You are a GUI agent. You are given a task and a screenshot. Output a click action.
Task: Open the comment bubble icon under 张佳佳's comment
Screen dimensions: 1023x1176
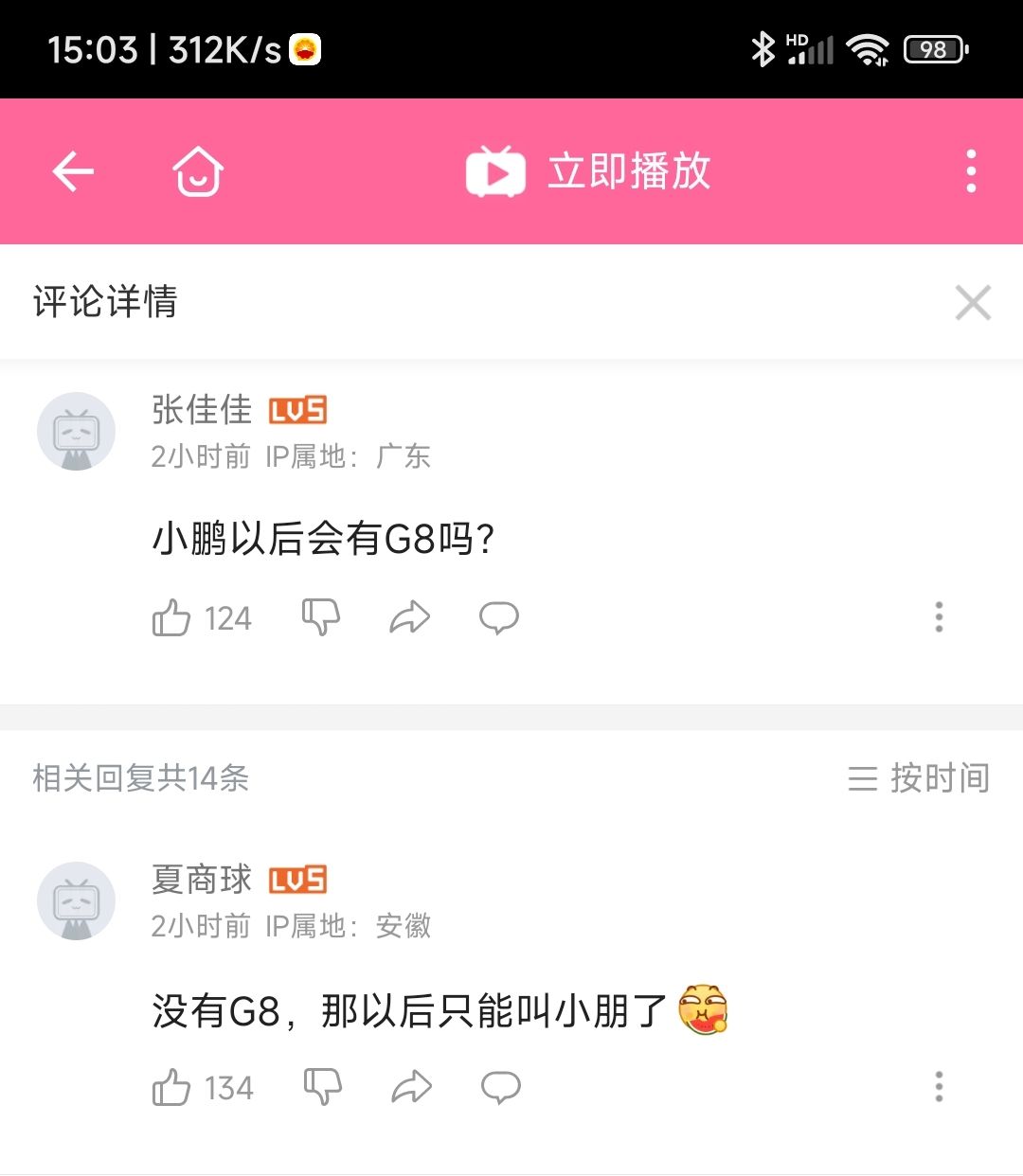tap(499, 617)
